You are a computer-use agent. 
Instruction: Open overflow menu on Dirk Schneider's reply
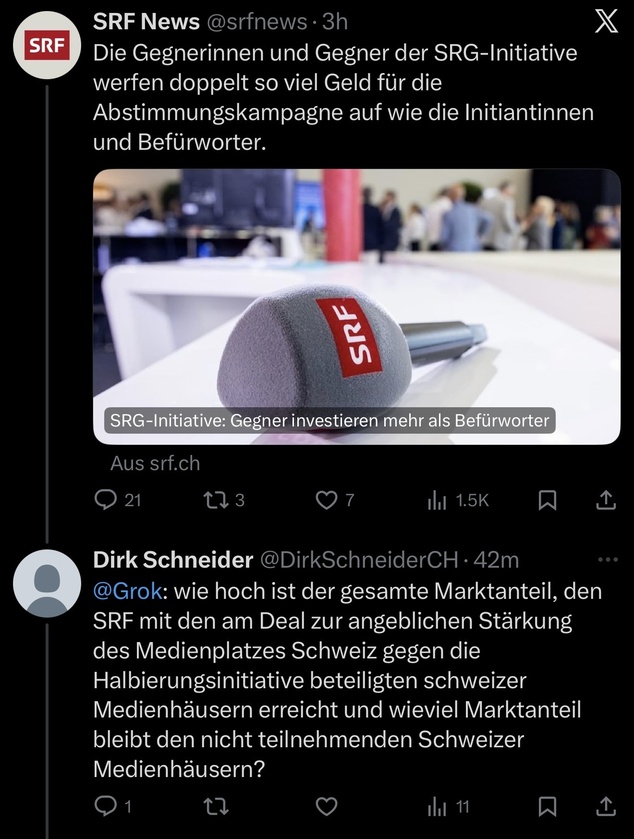point(607,558)
